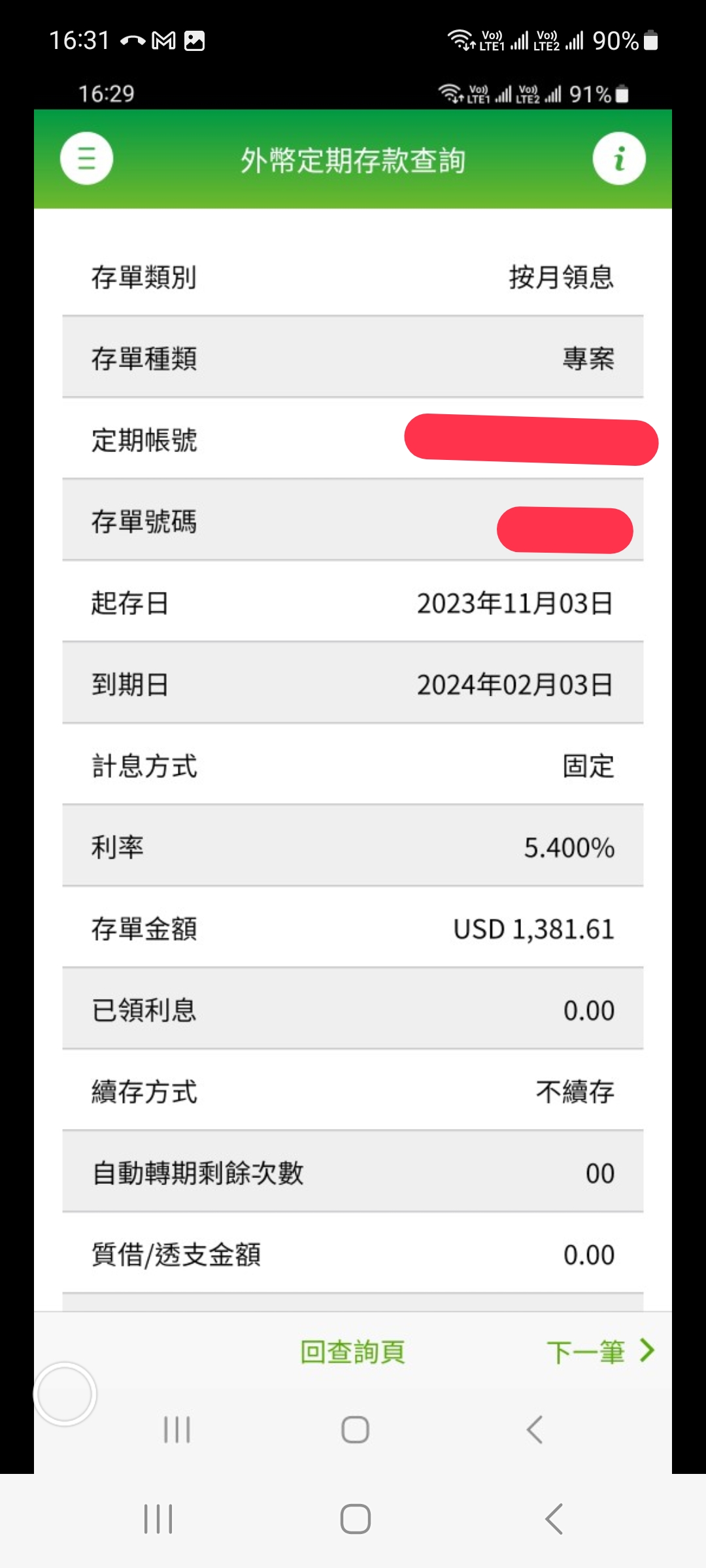Open the info icon in the header
This screenshot has width=706, height=1568.
pyautogui.click(x=619, y=158)
